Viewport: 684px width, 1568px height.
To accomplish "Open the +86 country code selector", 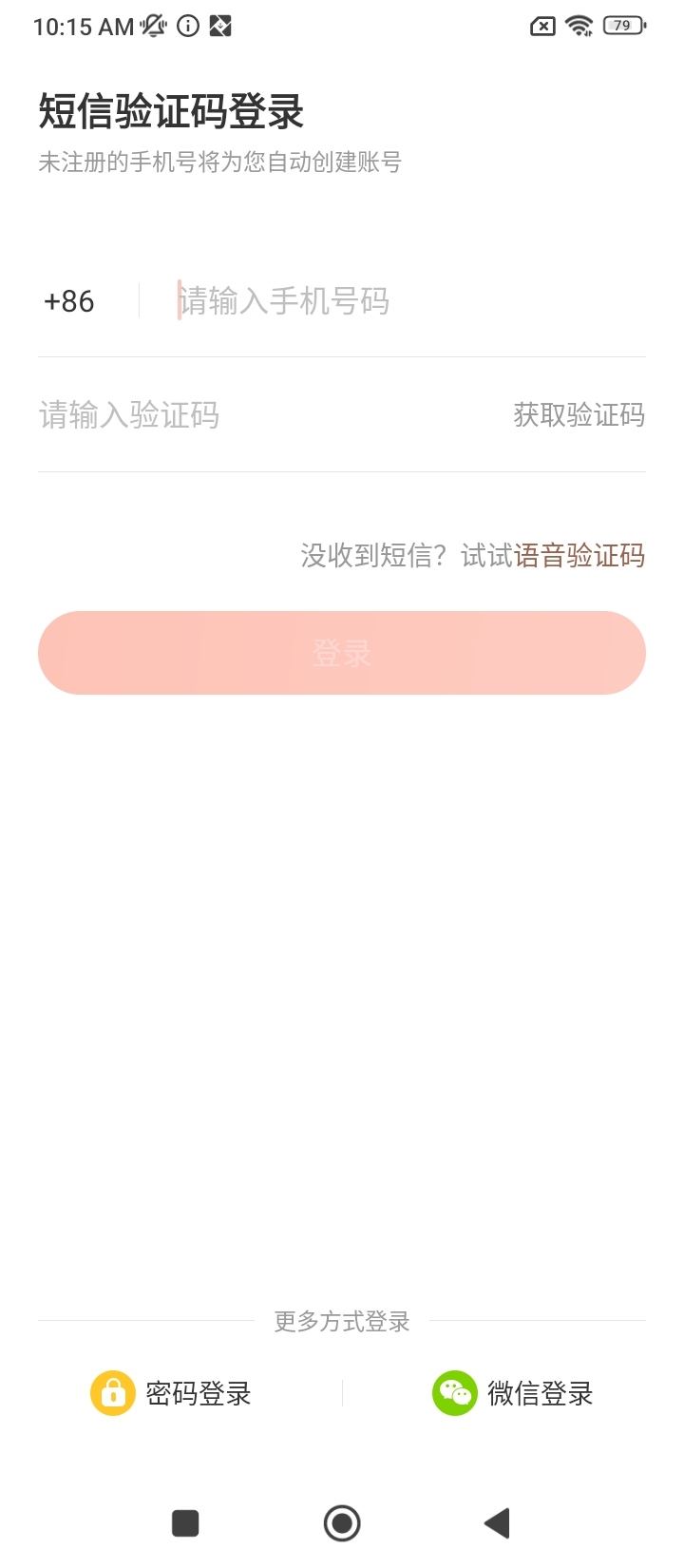I will [69, 301].
